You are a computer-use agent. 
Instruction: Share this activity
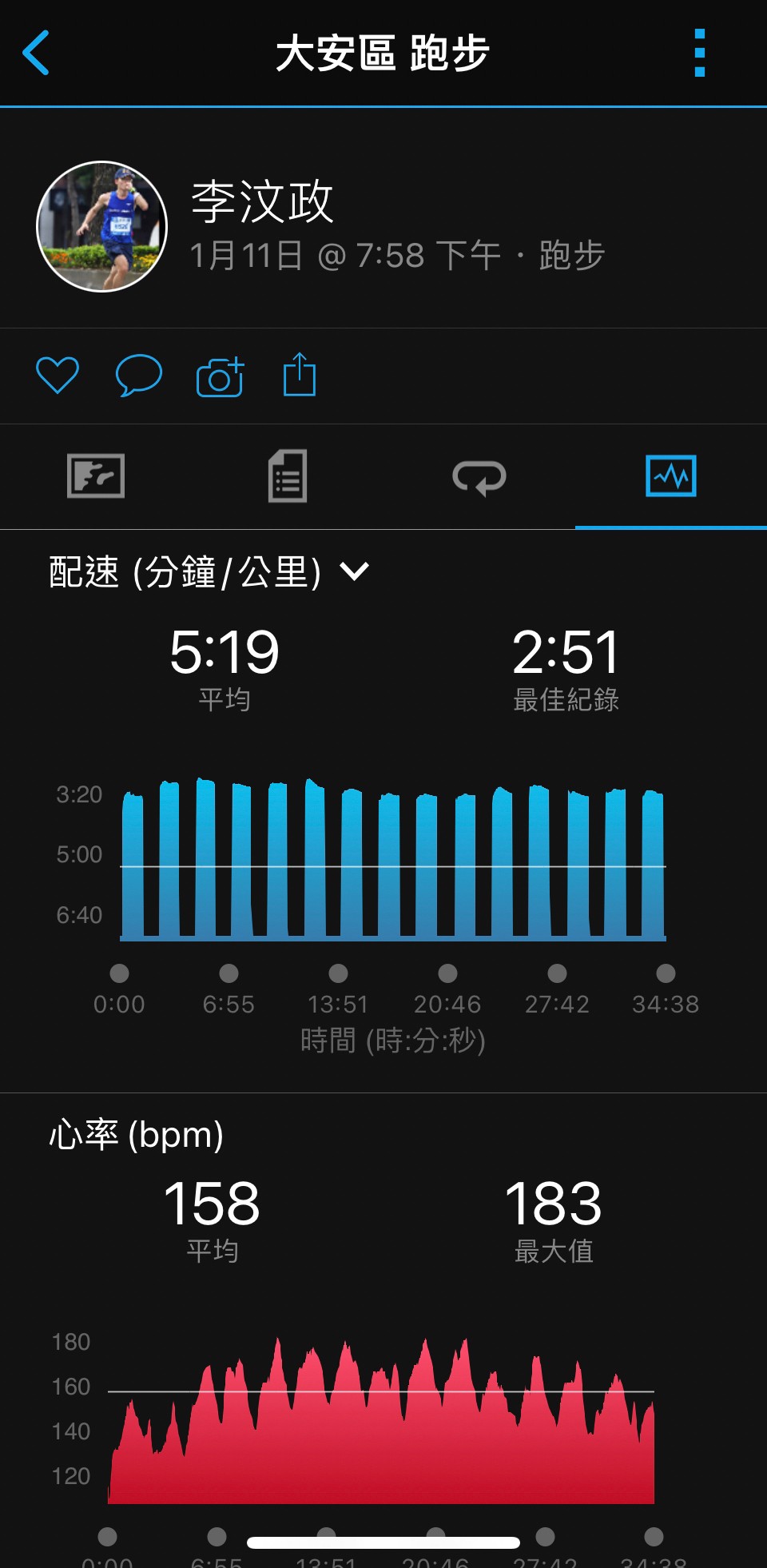(x=300, y=374)
